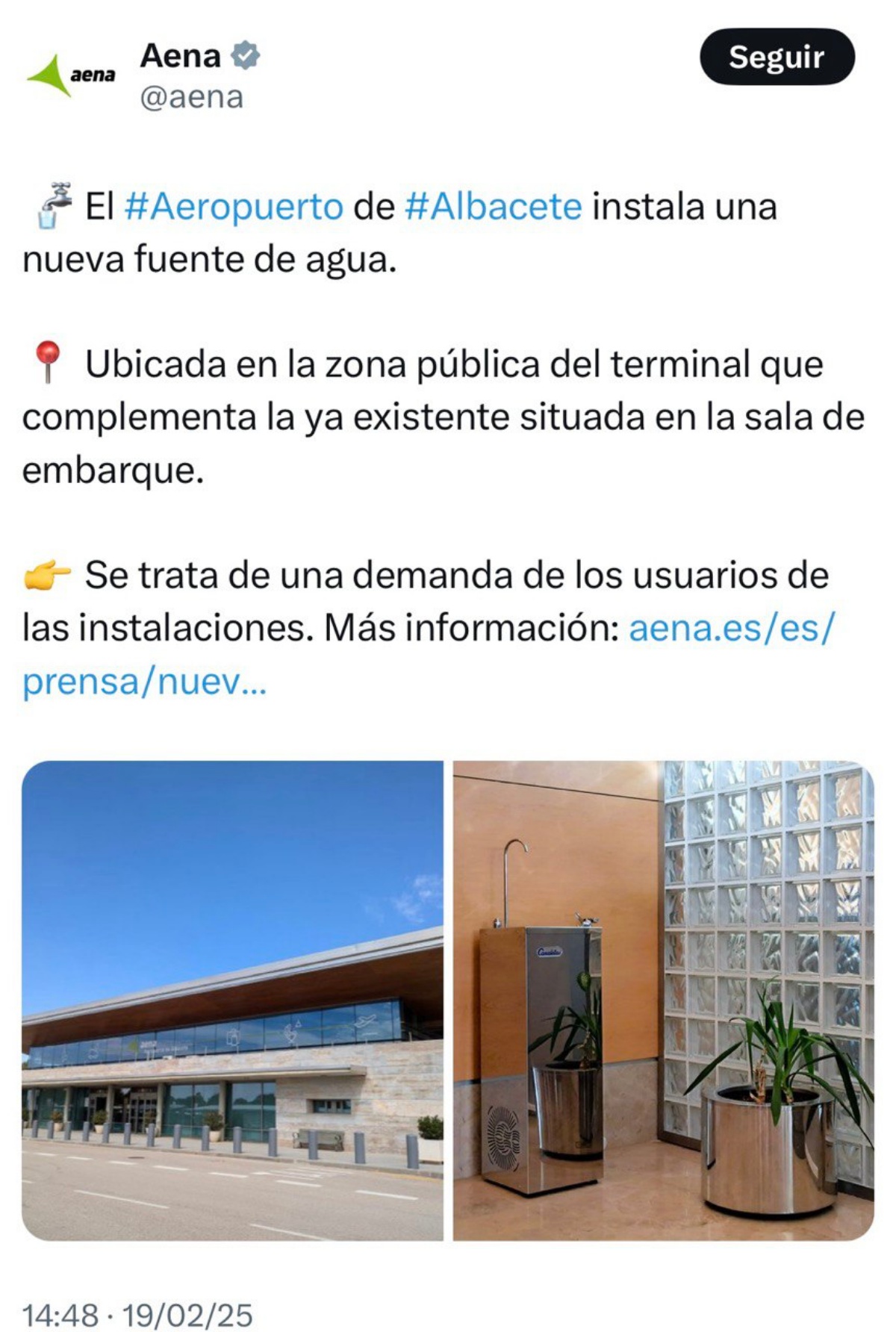Viewport: 896px width, 1332px height.
Task: Open Aena's profile avatar
Action: pos(72,75)
